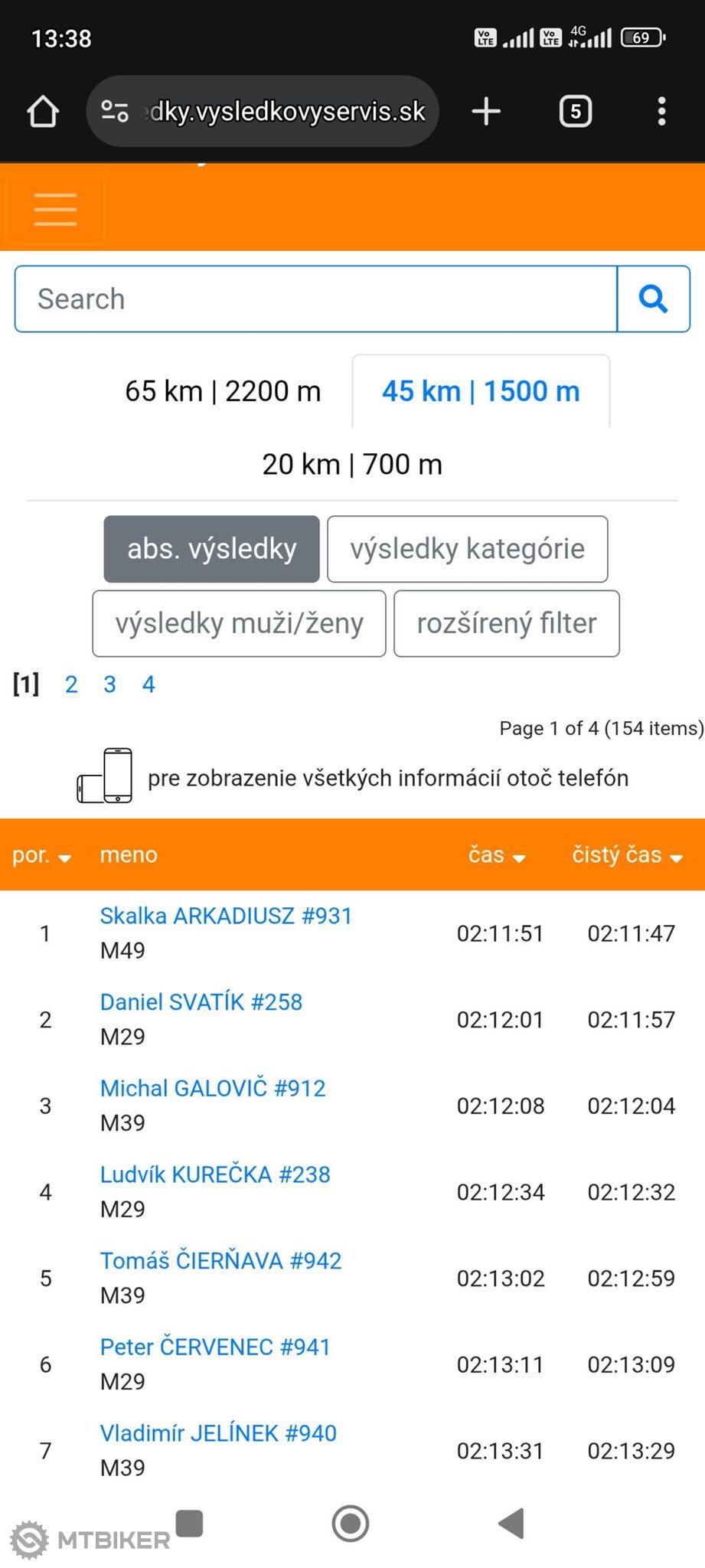Go to results page 4
Viewport: 705px width, 1568px height.
click(x=149, y=684)
